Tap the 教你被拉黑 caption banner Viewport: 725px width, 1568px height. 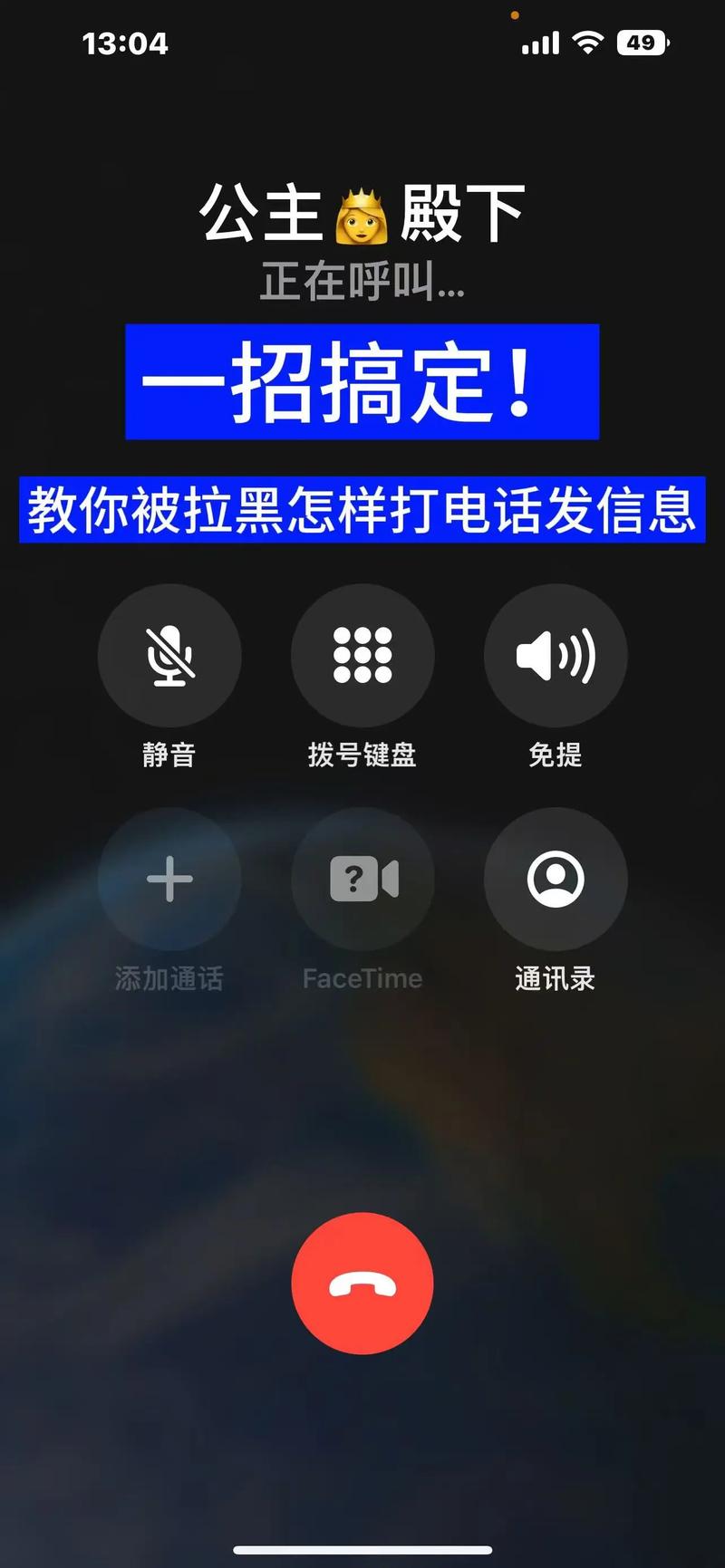362,510
